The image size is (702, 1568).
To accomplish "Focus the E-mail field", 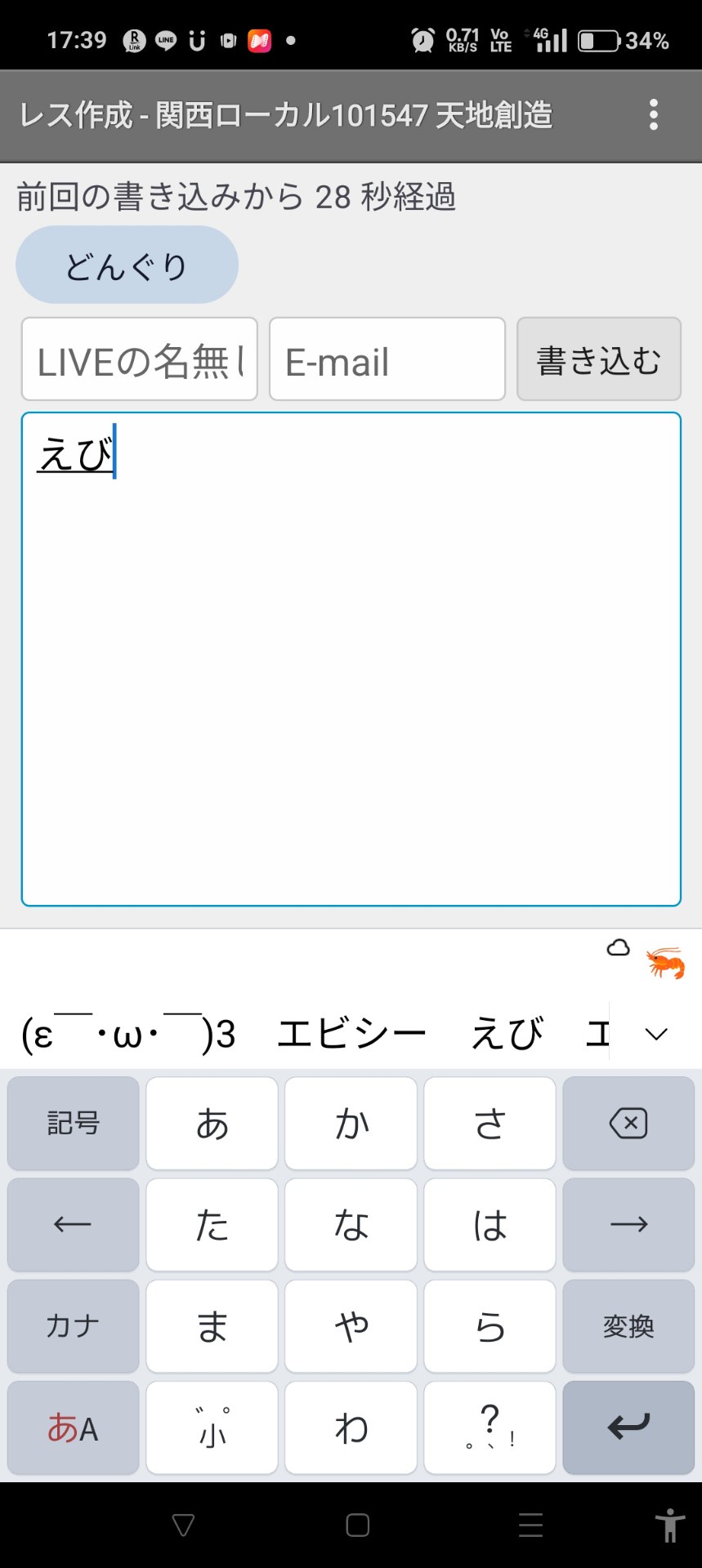I will (x=387, y=359).
